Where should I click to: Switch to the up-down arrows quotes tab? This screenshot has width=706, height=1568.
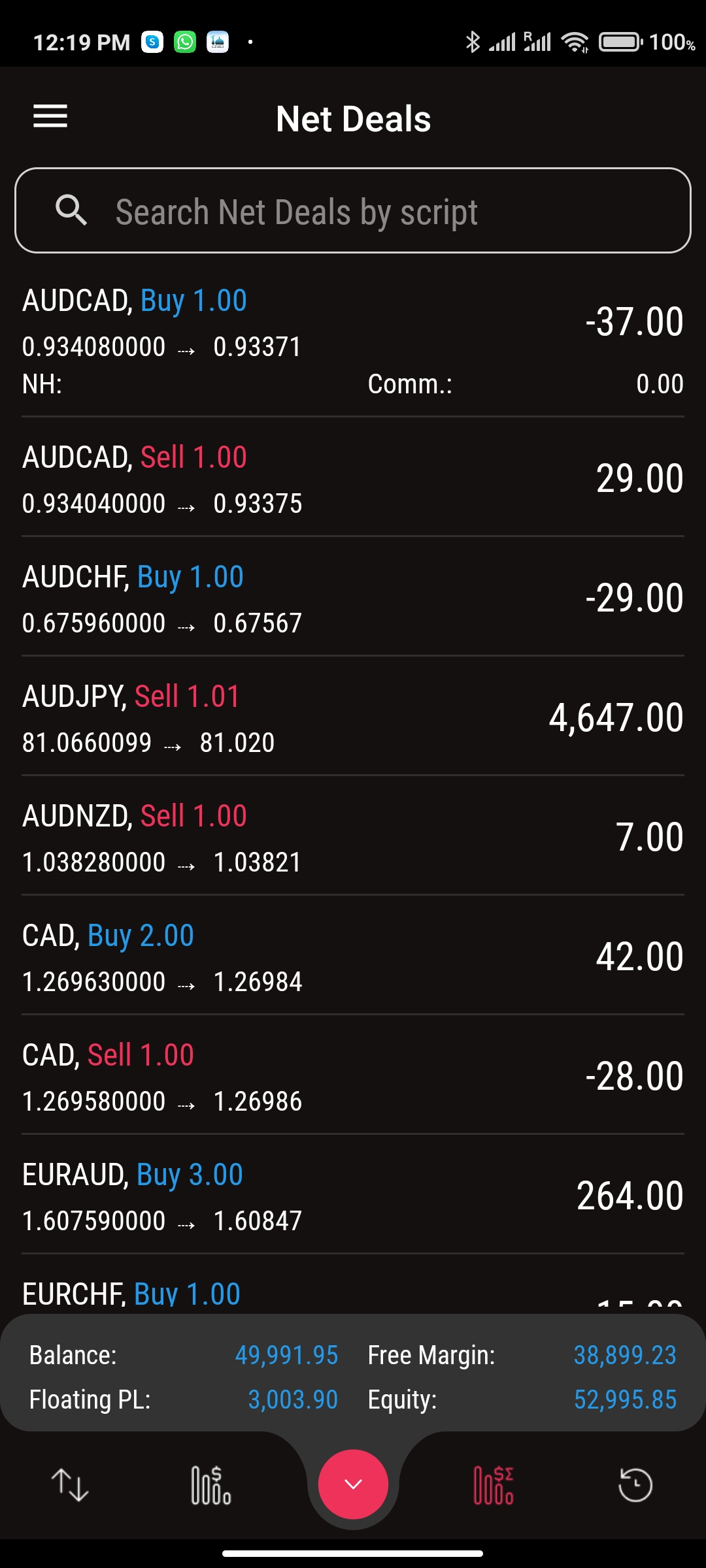click(70, 1485)
